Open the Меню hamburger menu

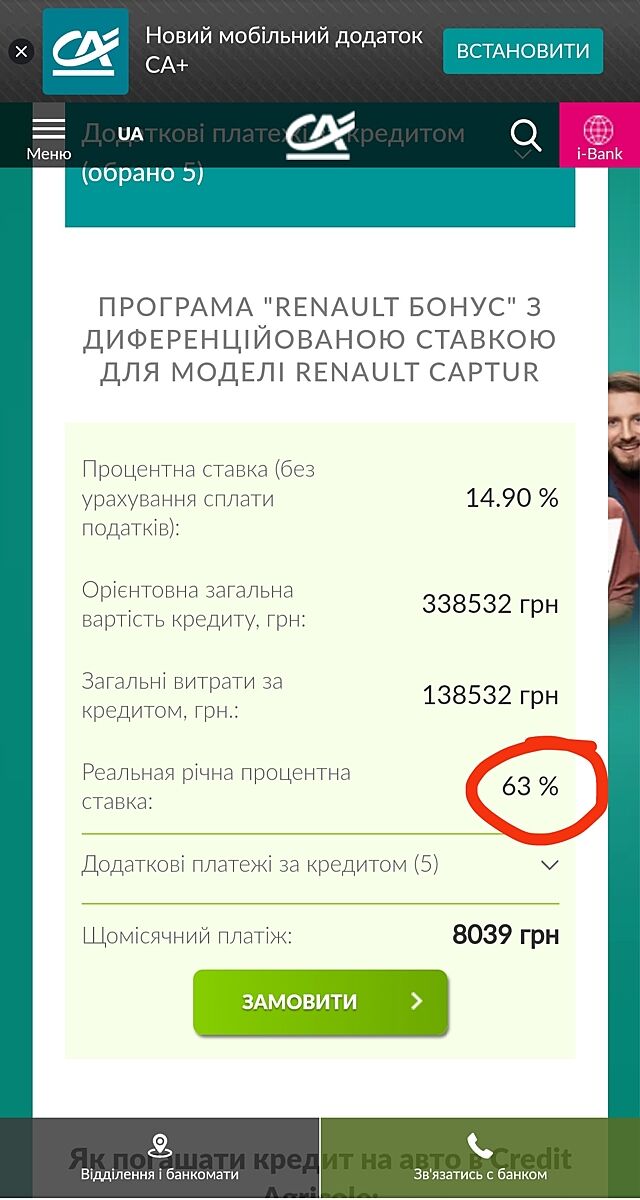(x=48, y=137)
